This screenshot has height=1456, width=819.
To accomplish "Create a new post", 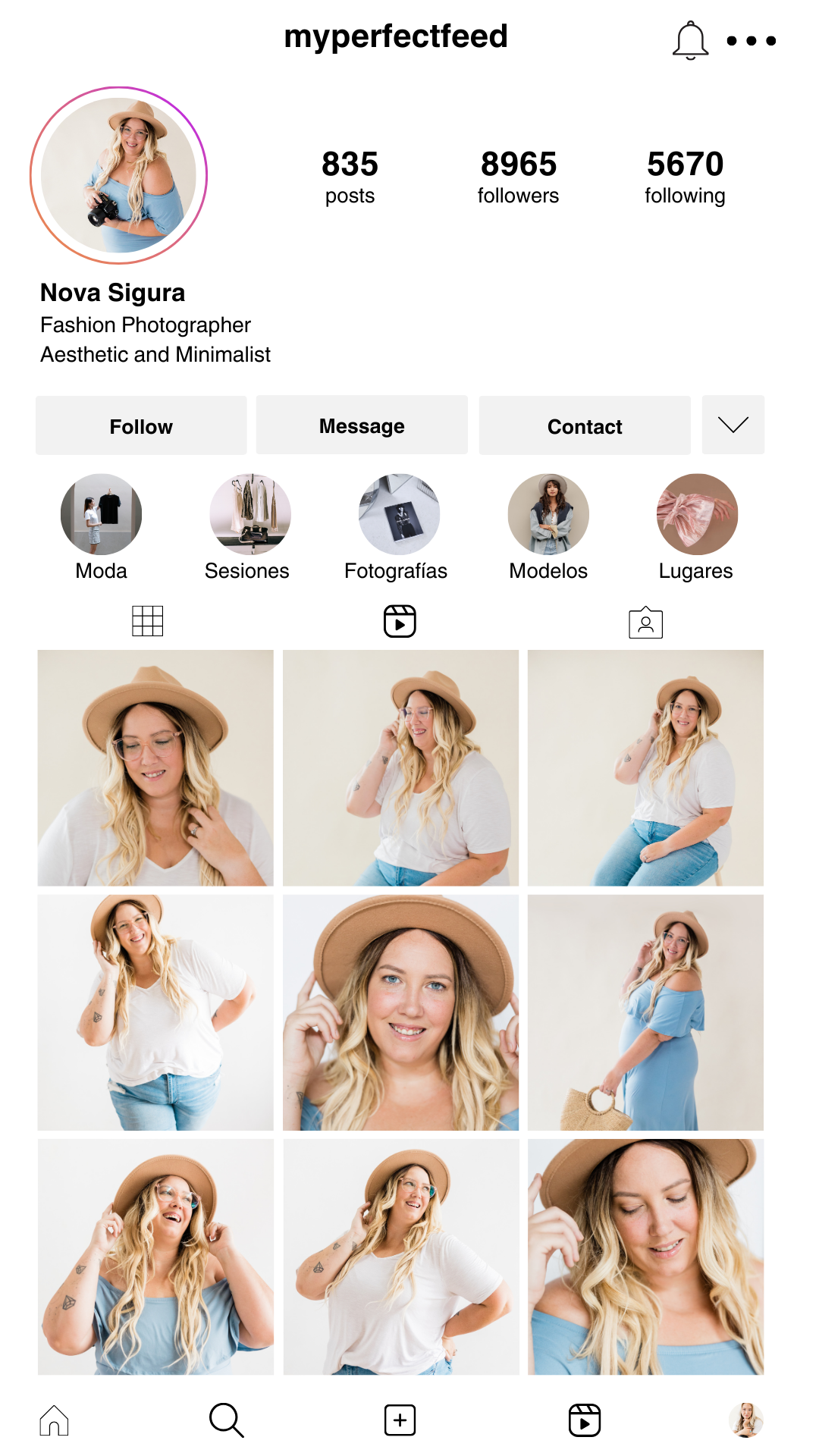I will [x=400, y=1420].
